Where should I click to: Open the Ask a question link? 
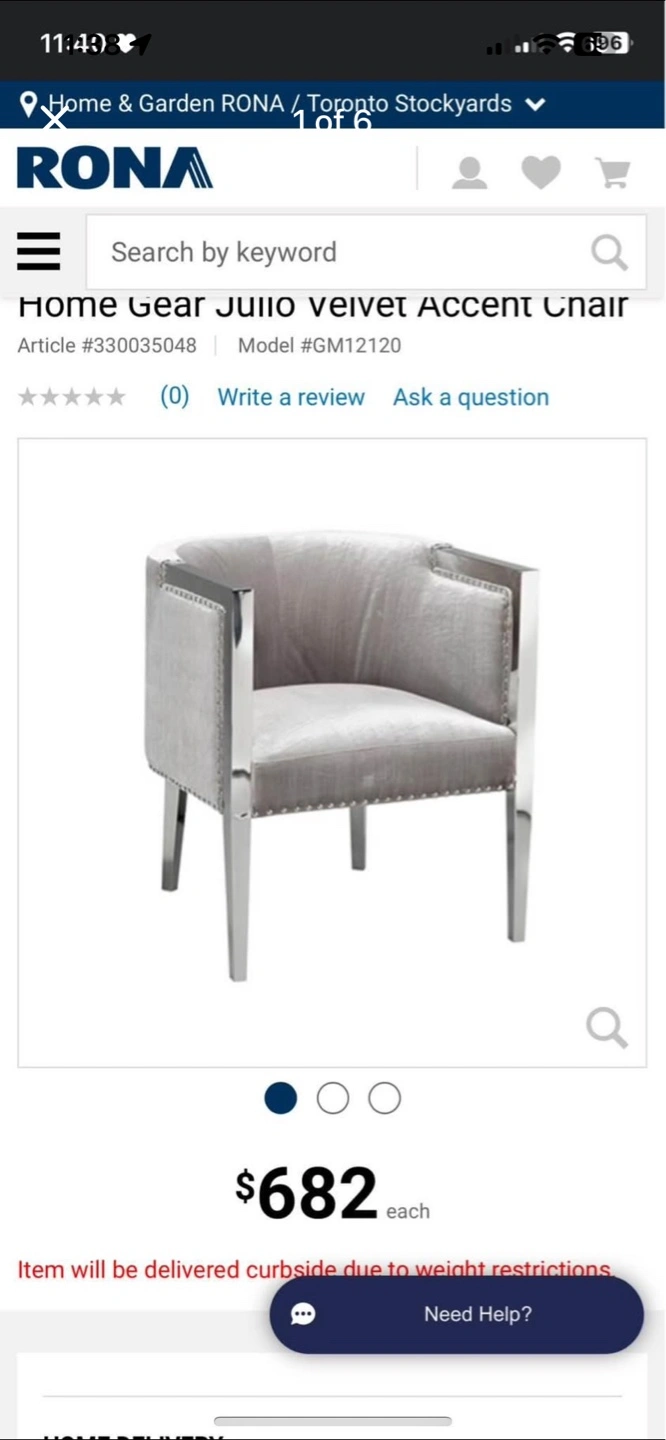471,397
